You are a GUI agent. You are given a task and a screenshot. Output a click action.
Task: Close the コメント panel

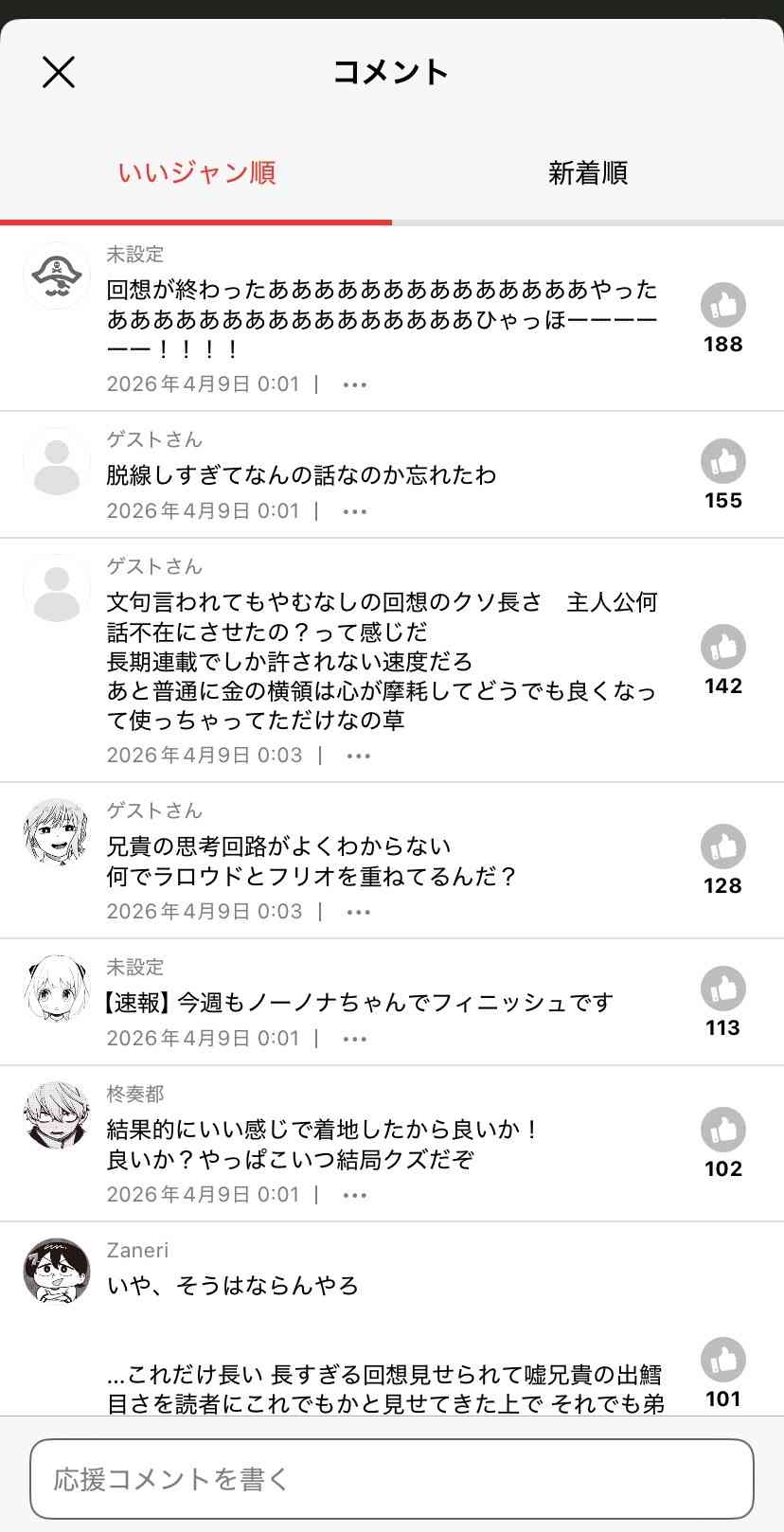click(x=59, y=72)
